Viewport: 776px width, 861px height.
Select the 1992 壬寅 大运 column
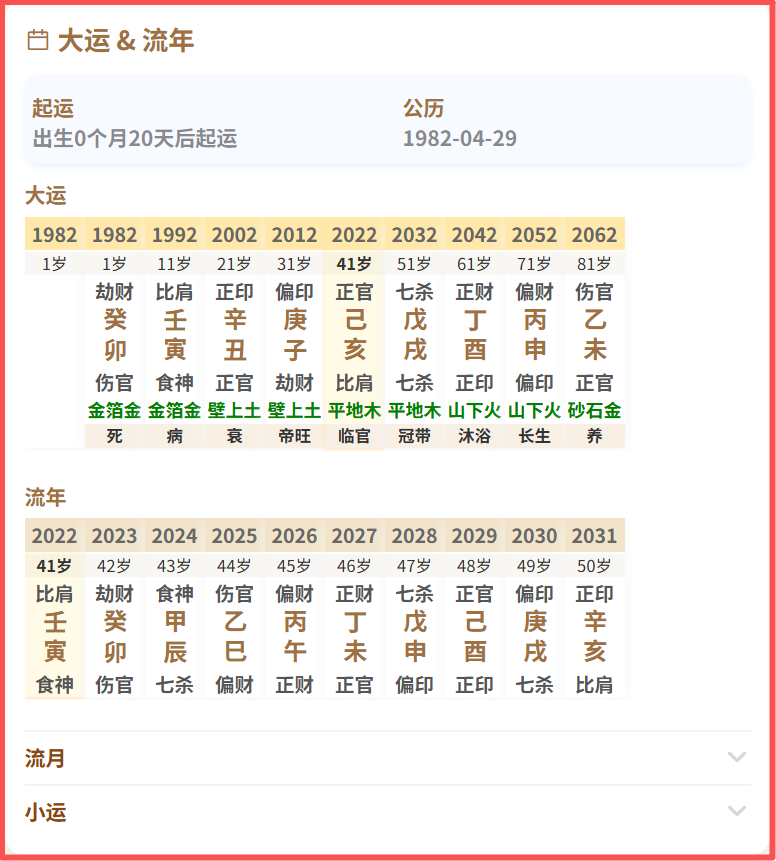tap(175, 335)
